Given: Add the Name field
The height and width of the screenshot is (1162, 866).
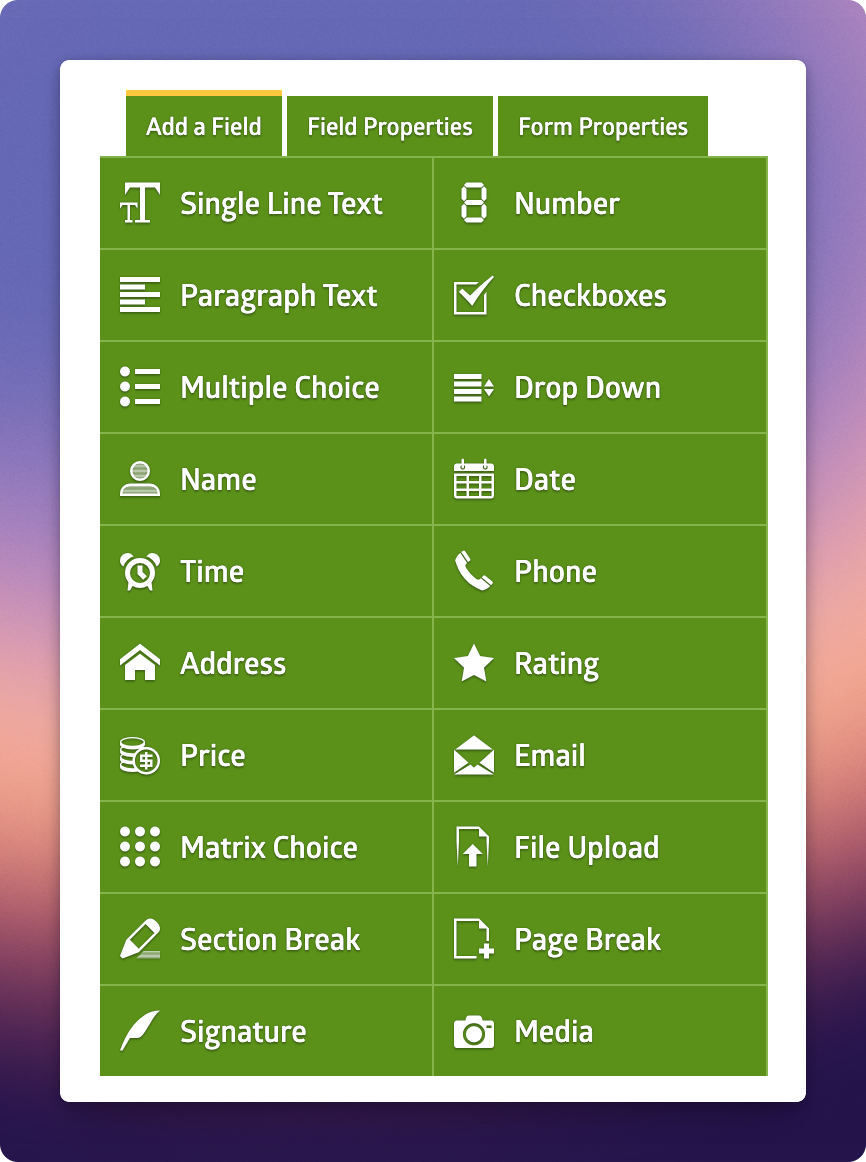Looking at the screenshot, I should point(266,480).
